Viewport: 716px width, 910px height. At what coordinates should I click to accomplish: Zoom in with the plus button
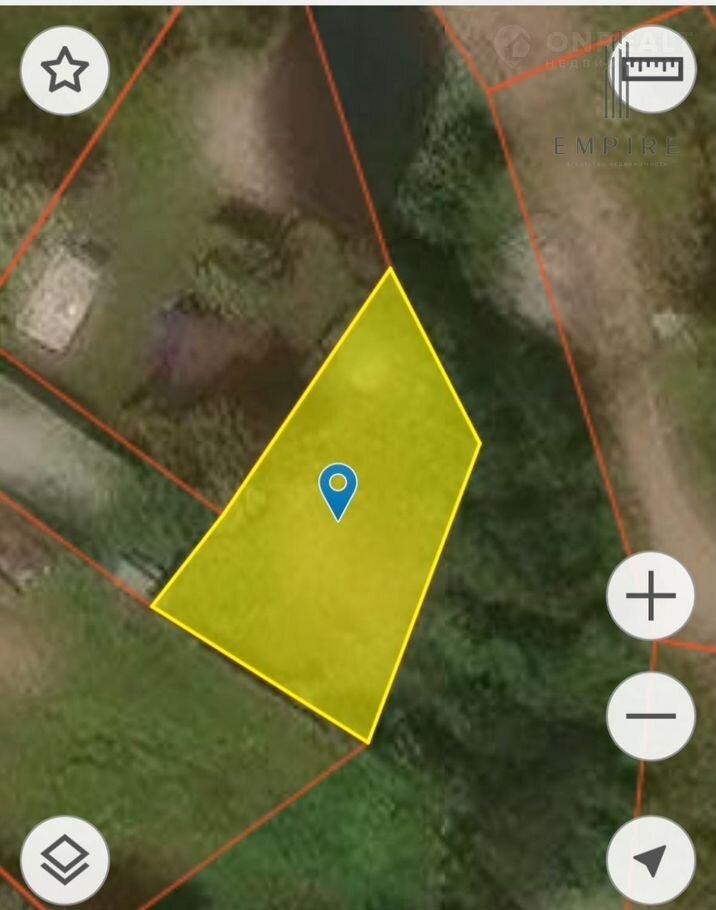(651, 597)
